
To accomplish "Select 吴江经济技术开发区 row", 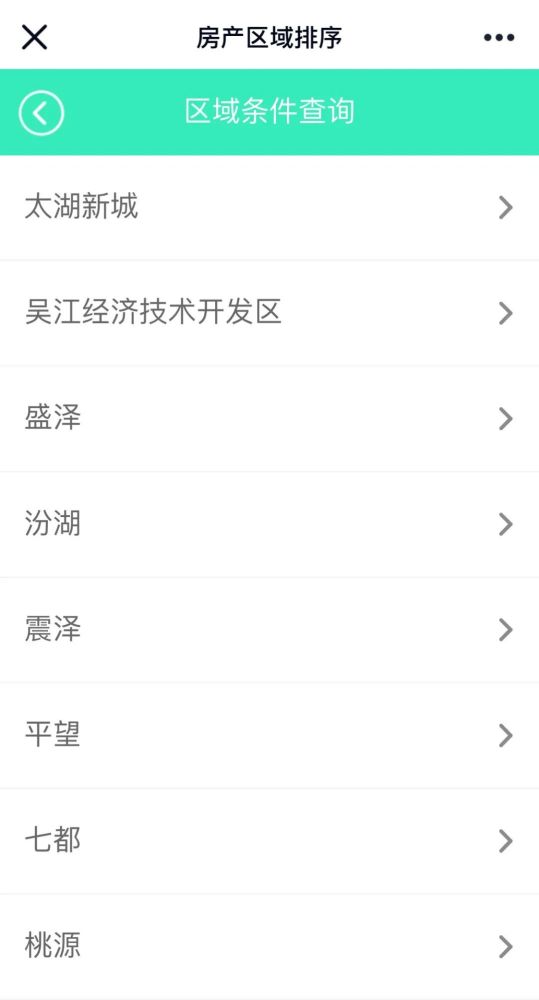I will tap(269, 313).
